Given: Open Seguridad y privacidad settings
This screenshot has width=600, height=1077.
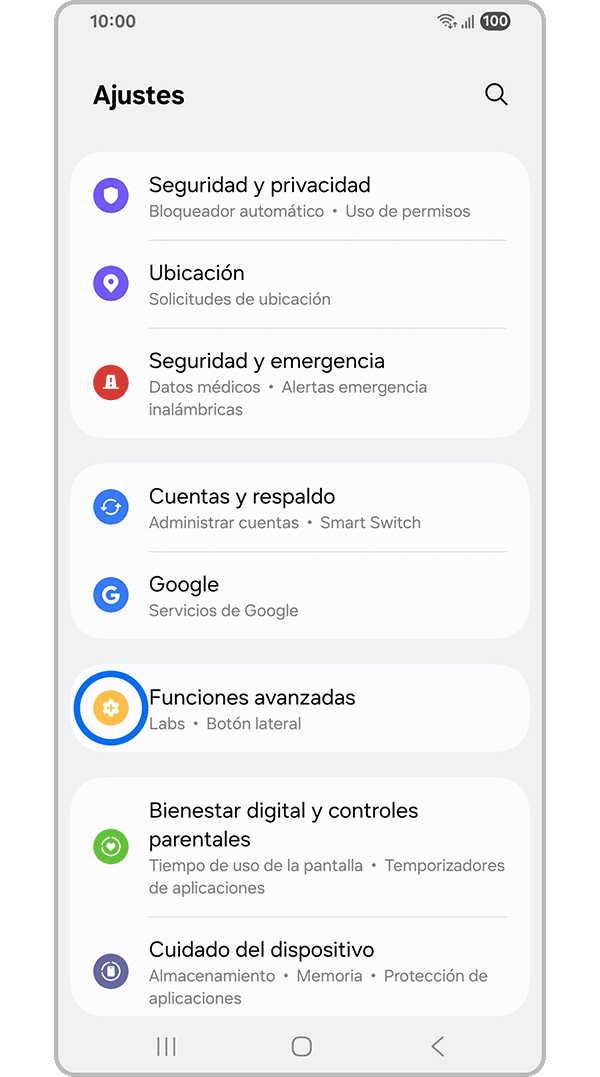Looking at the screenshot, I should (300, 197).
